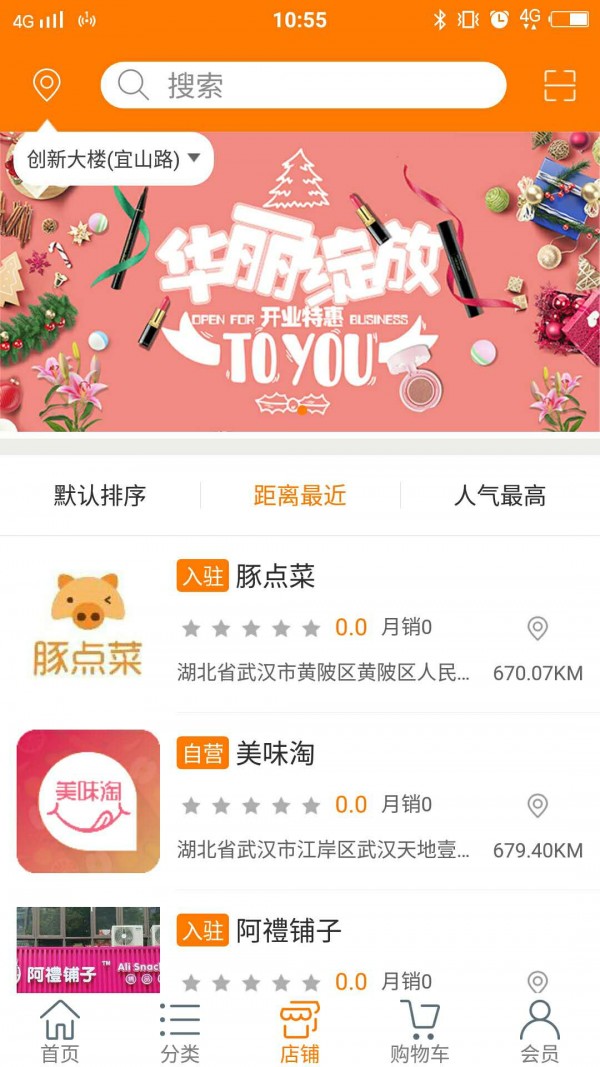Screen dimensions: 600x1067
Task: Expand the 创新大楼(宜山路) location dropdown
Action: pos(114,159)
